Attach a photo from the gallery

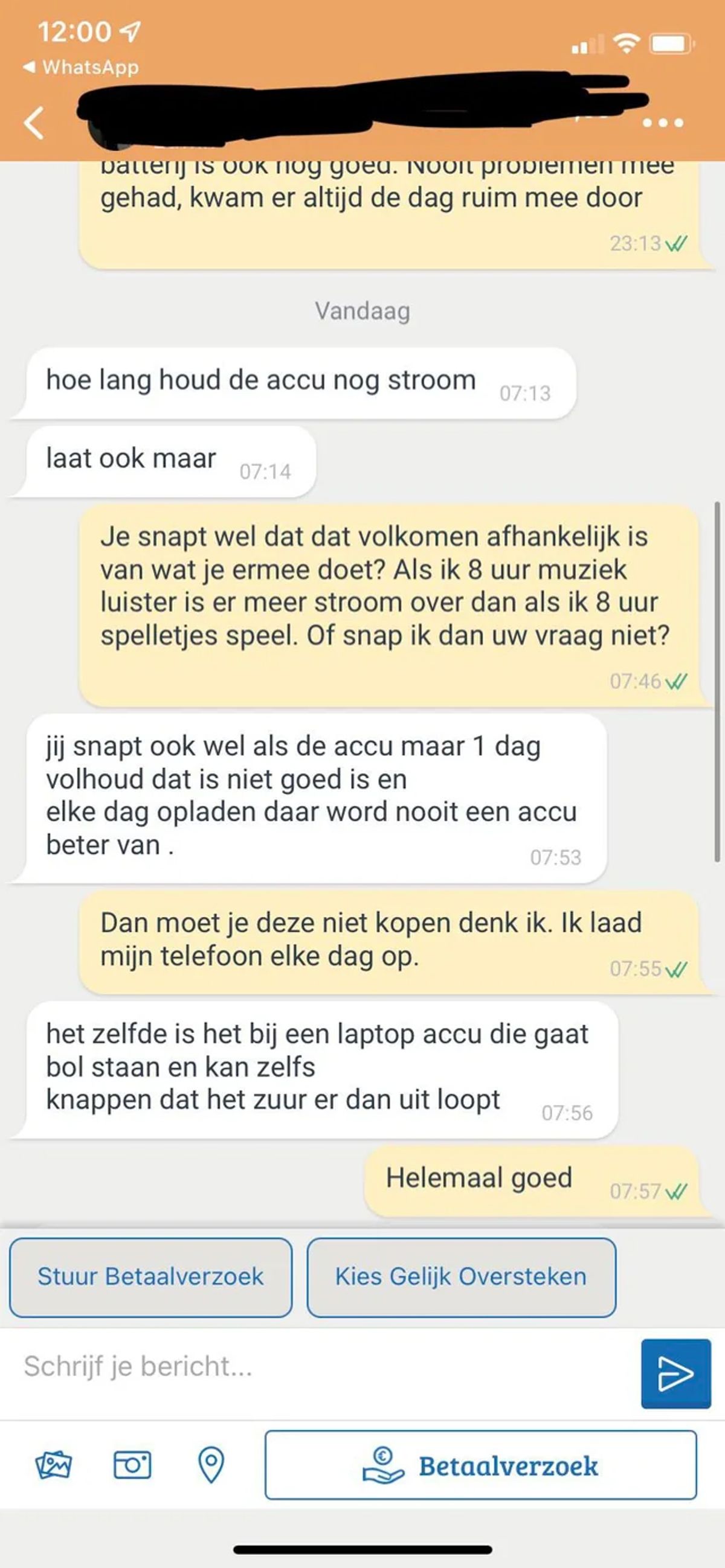(x=54, y=1464)
